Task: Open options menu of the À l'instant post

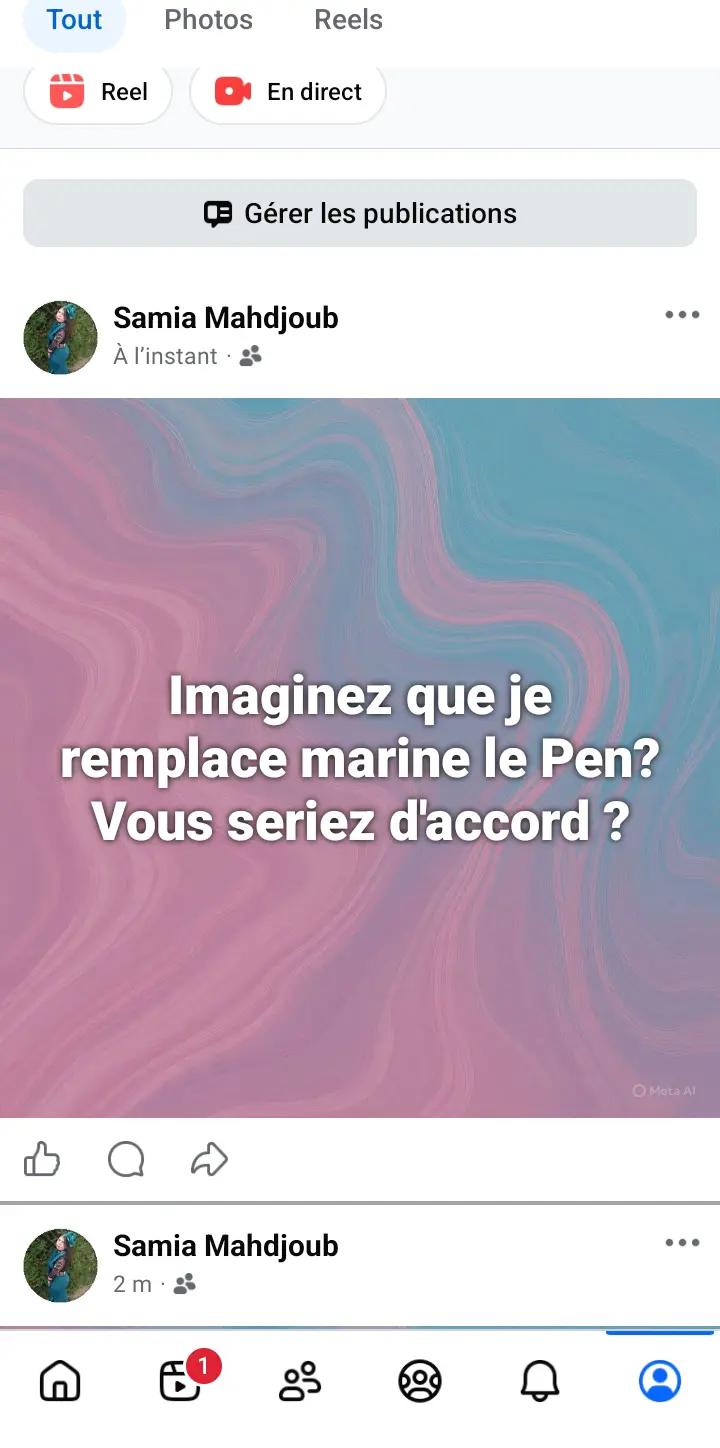Action: tap(682, 315)
